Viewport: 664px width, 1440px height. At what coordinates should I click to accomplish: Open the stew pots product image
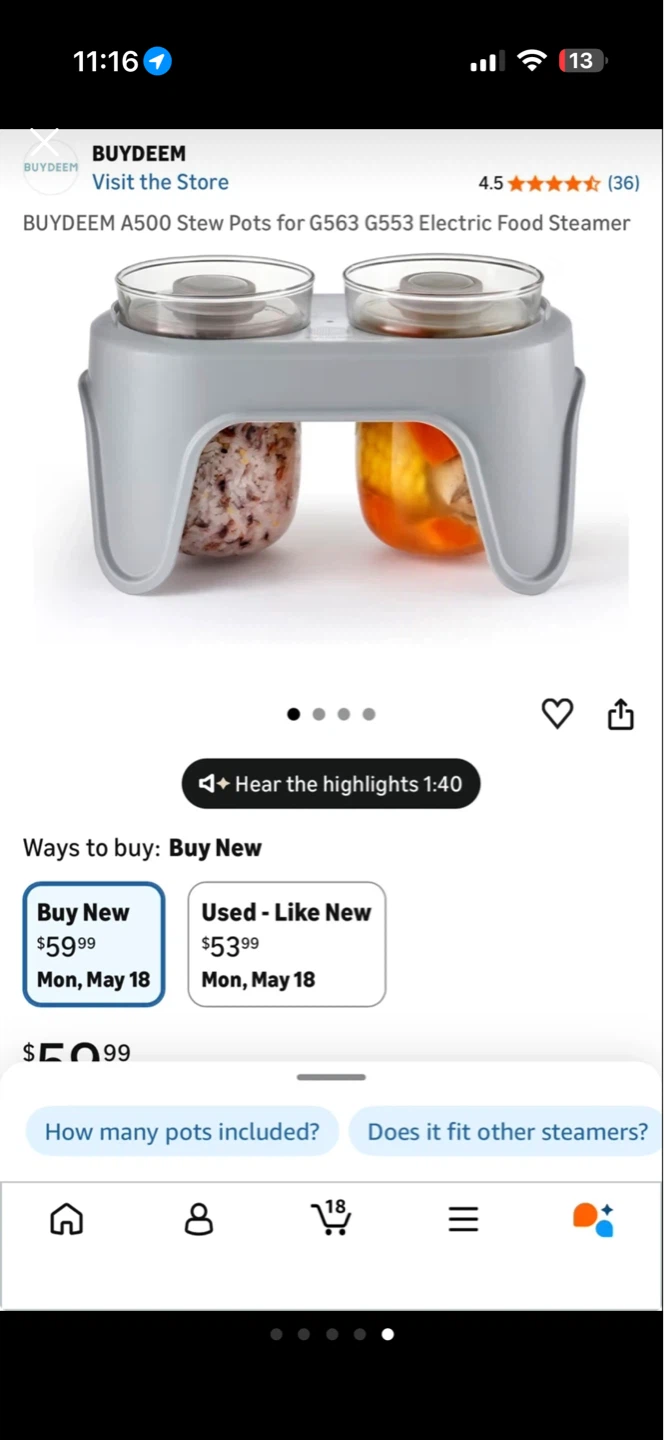click(x=331, y=425)
